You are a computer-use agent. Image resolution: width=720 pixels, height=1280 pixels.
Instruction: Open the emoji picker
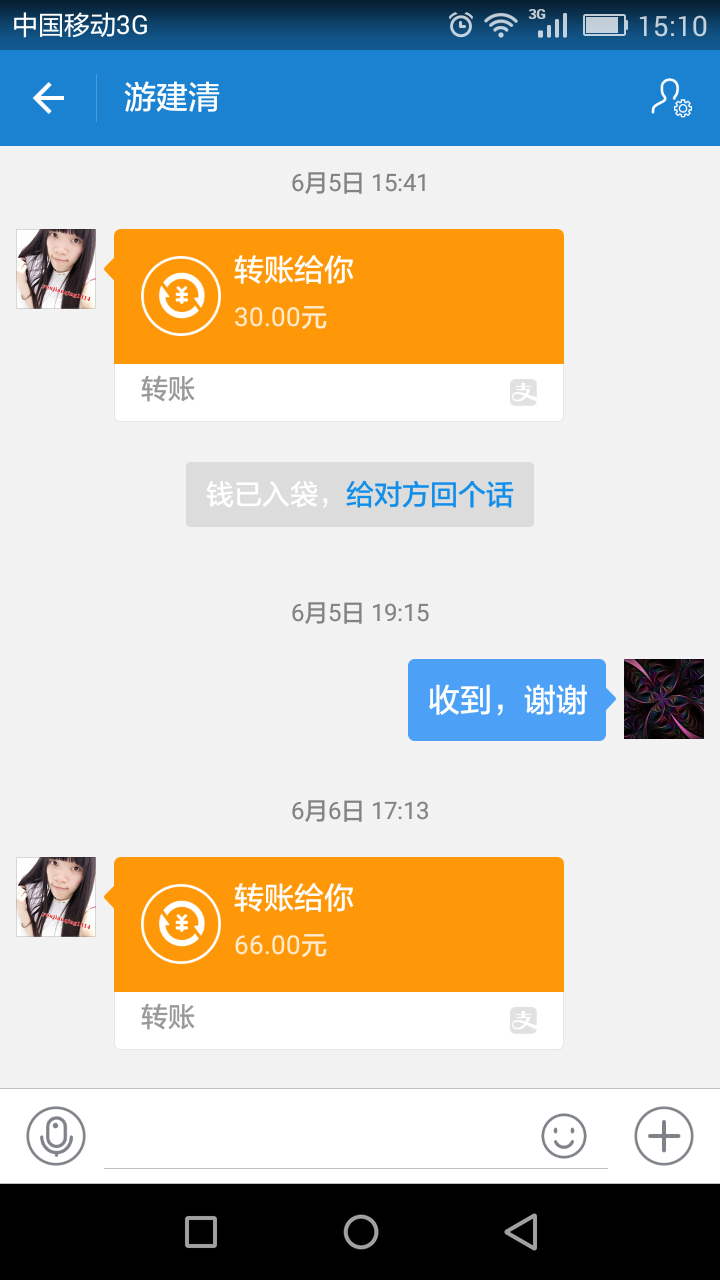(564, 1136)
